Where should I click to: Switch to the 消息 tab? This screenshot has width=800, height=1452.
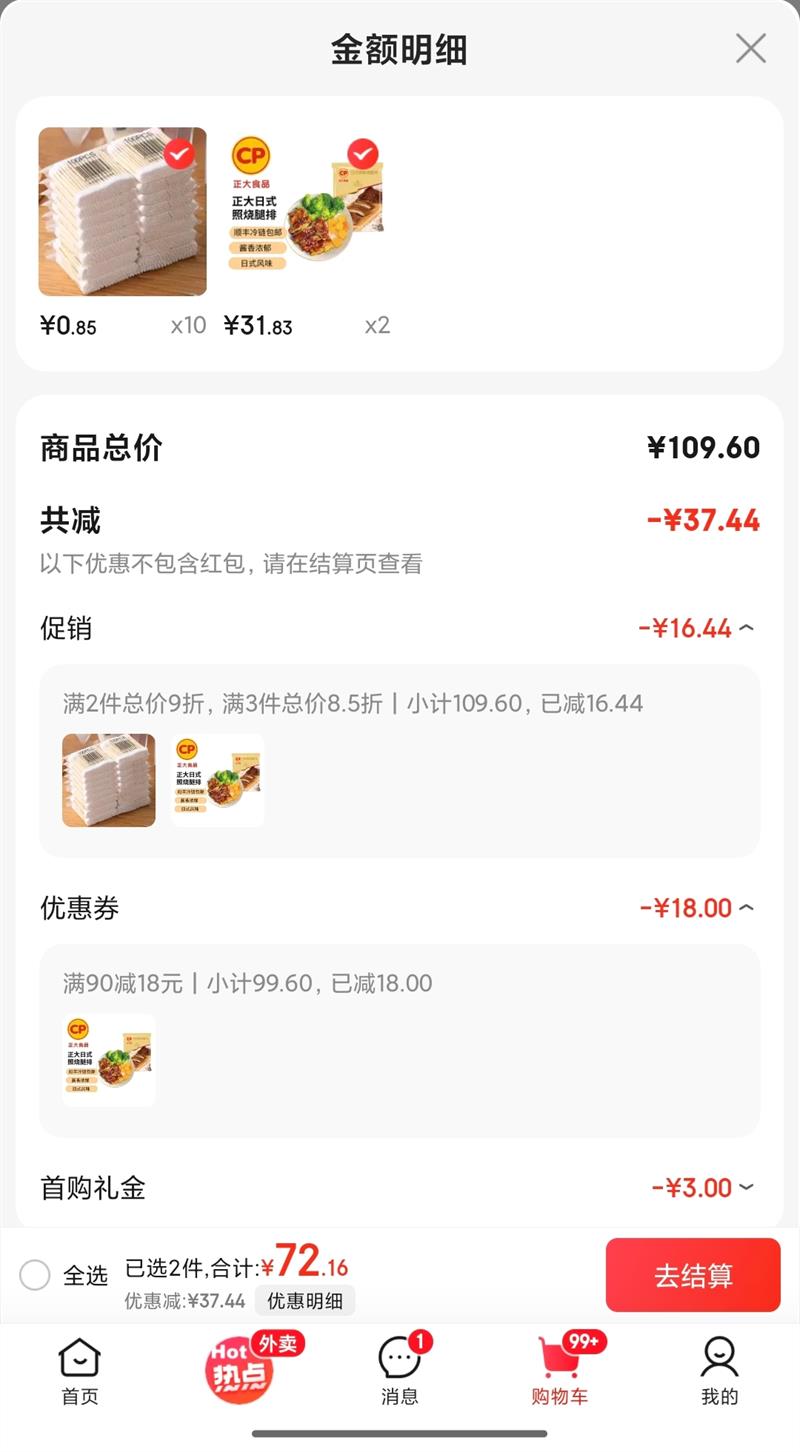pos(400,1372)
